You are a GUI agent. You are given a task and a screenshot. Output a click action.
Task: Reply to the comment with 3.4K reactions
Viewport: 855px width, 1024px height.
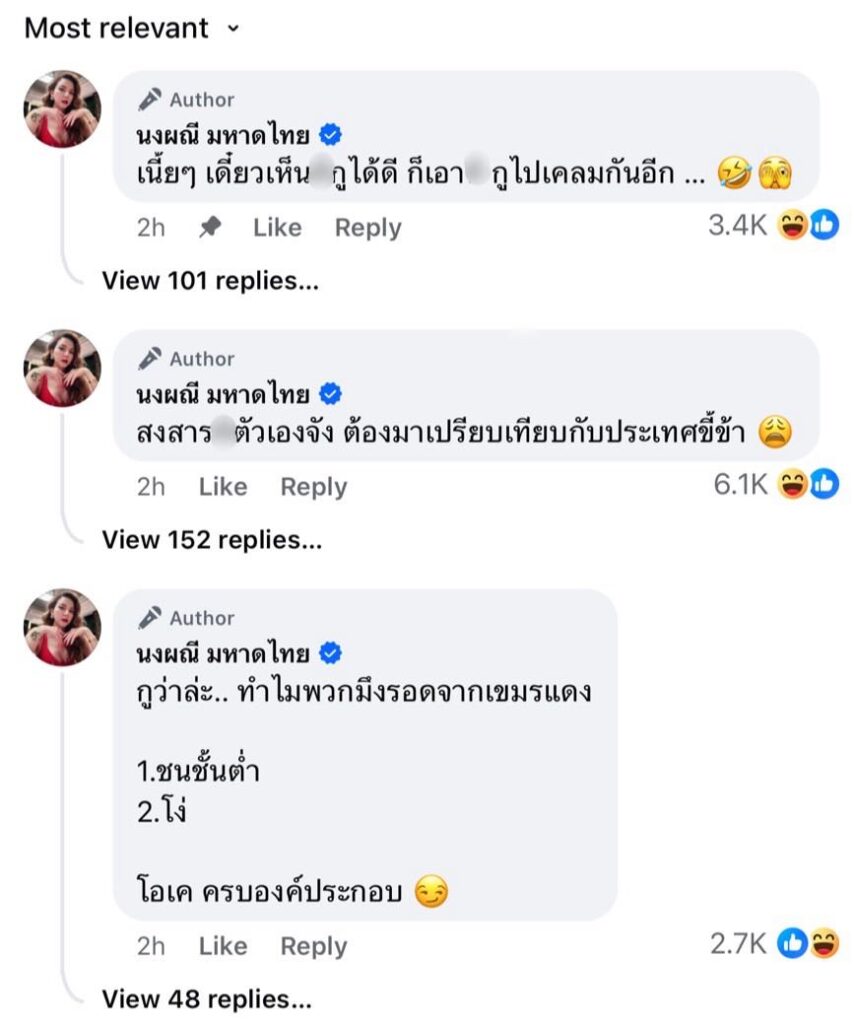367,228
